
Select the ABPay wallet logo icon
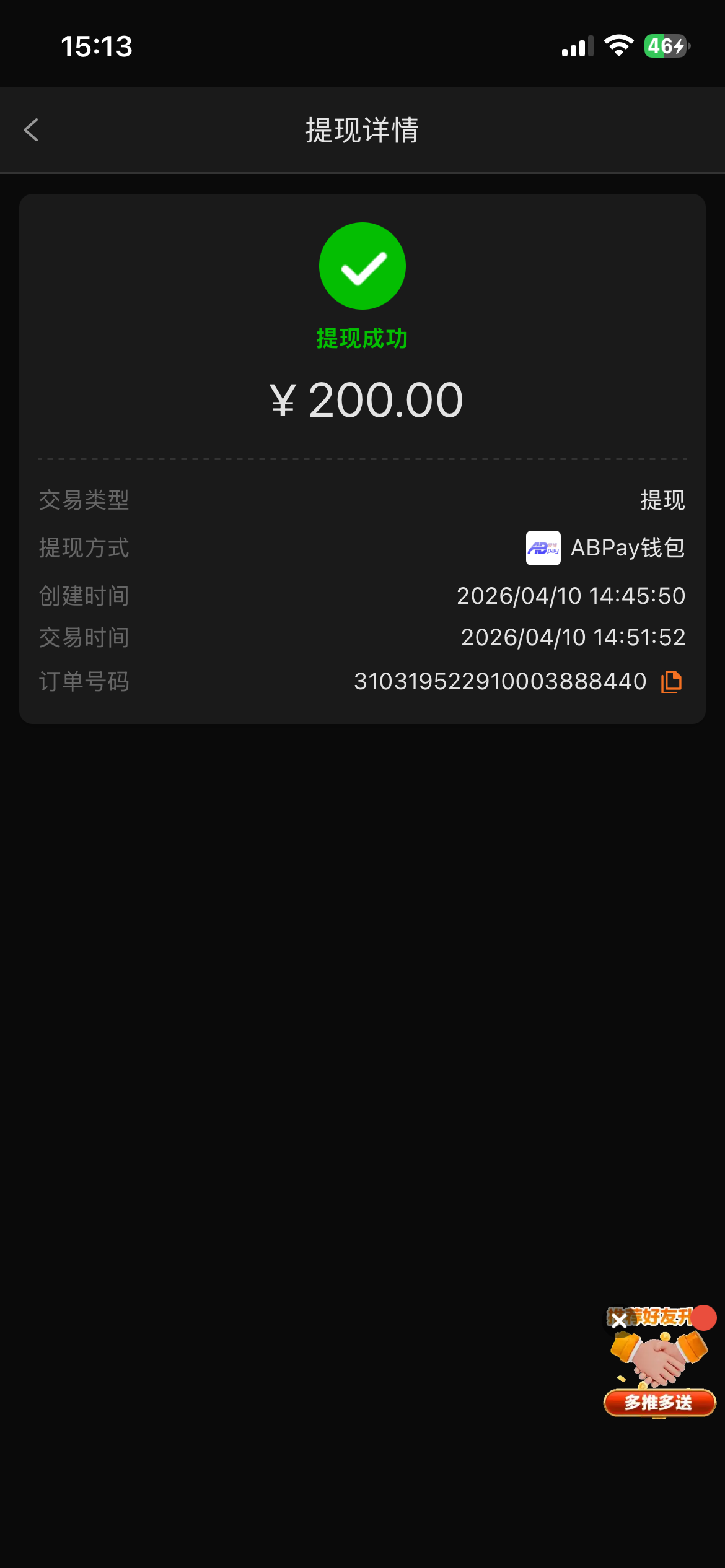point(543,548)
